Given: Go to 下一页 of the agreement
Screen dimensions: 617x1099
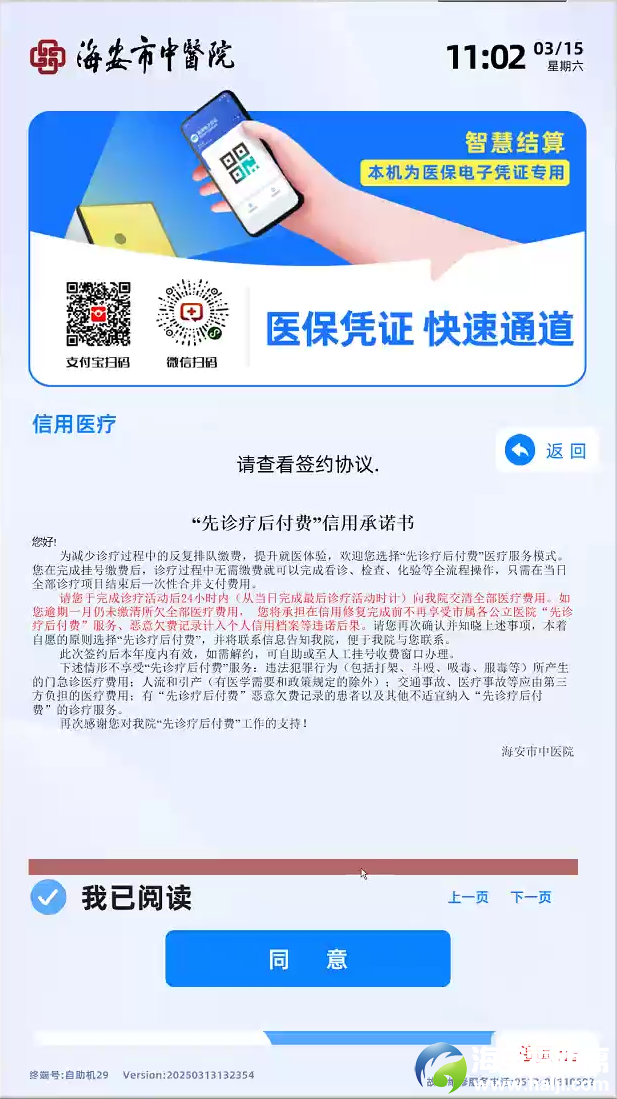Looking at the screenshot, I should point(530,897).
